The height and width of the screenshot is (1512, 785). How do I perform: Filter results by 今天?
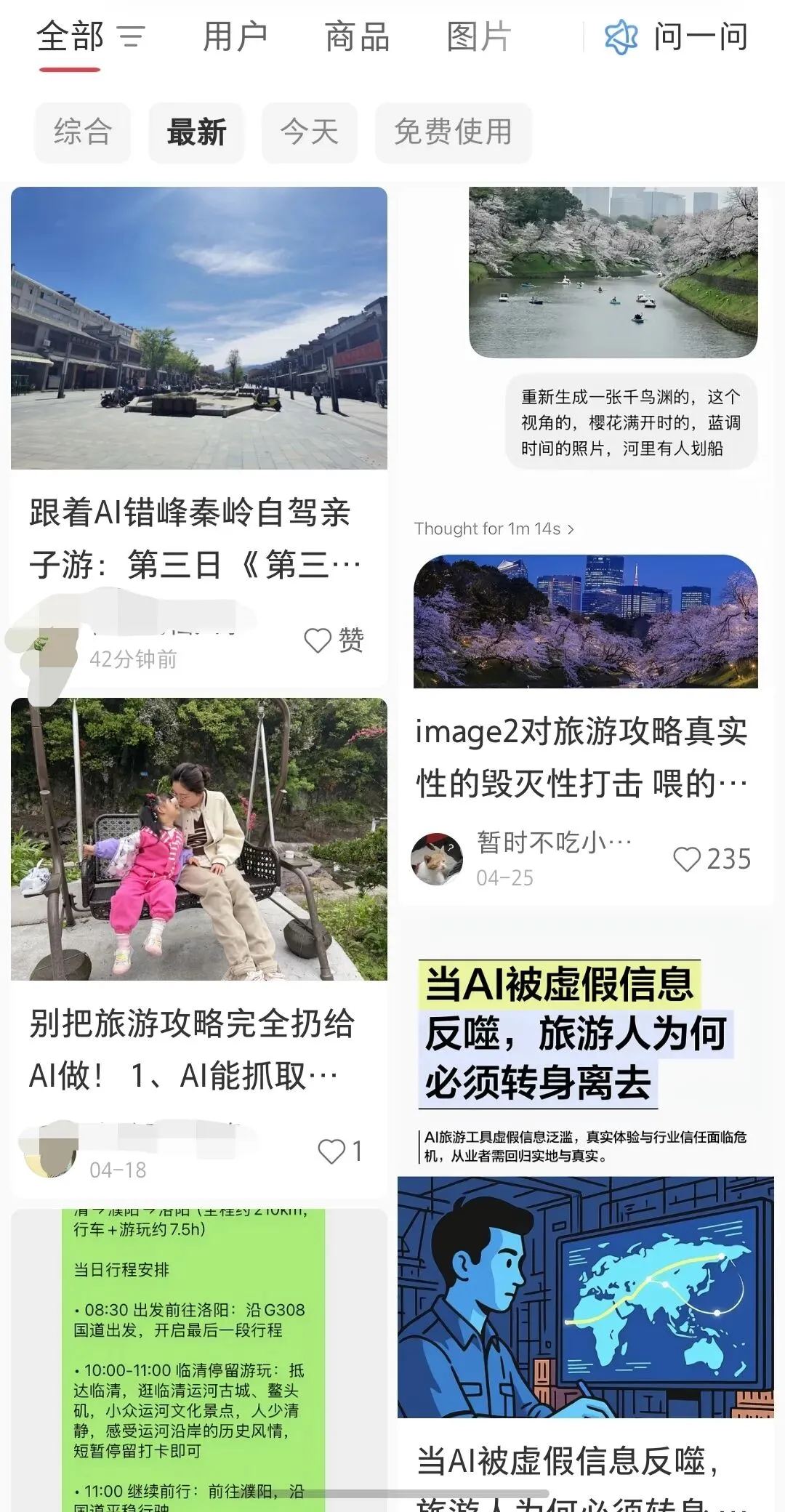pos(310,132)
